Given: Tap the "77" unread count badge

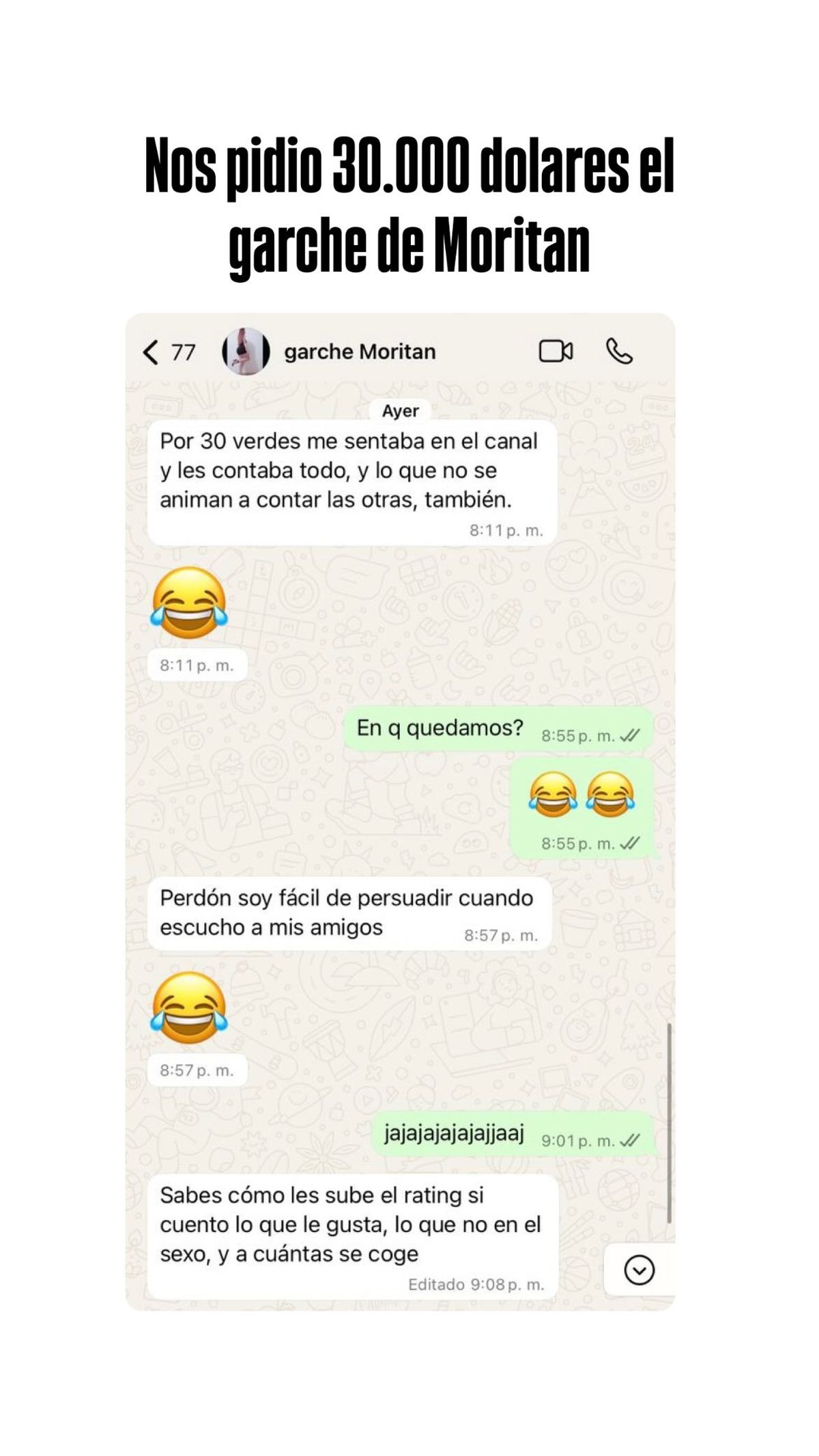Looking at the screenshot, I should tap(181, 352).
